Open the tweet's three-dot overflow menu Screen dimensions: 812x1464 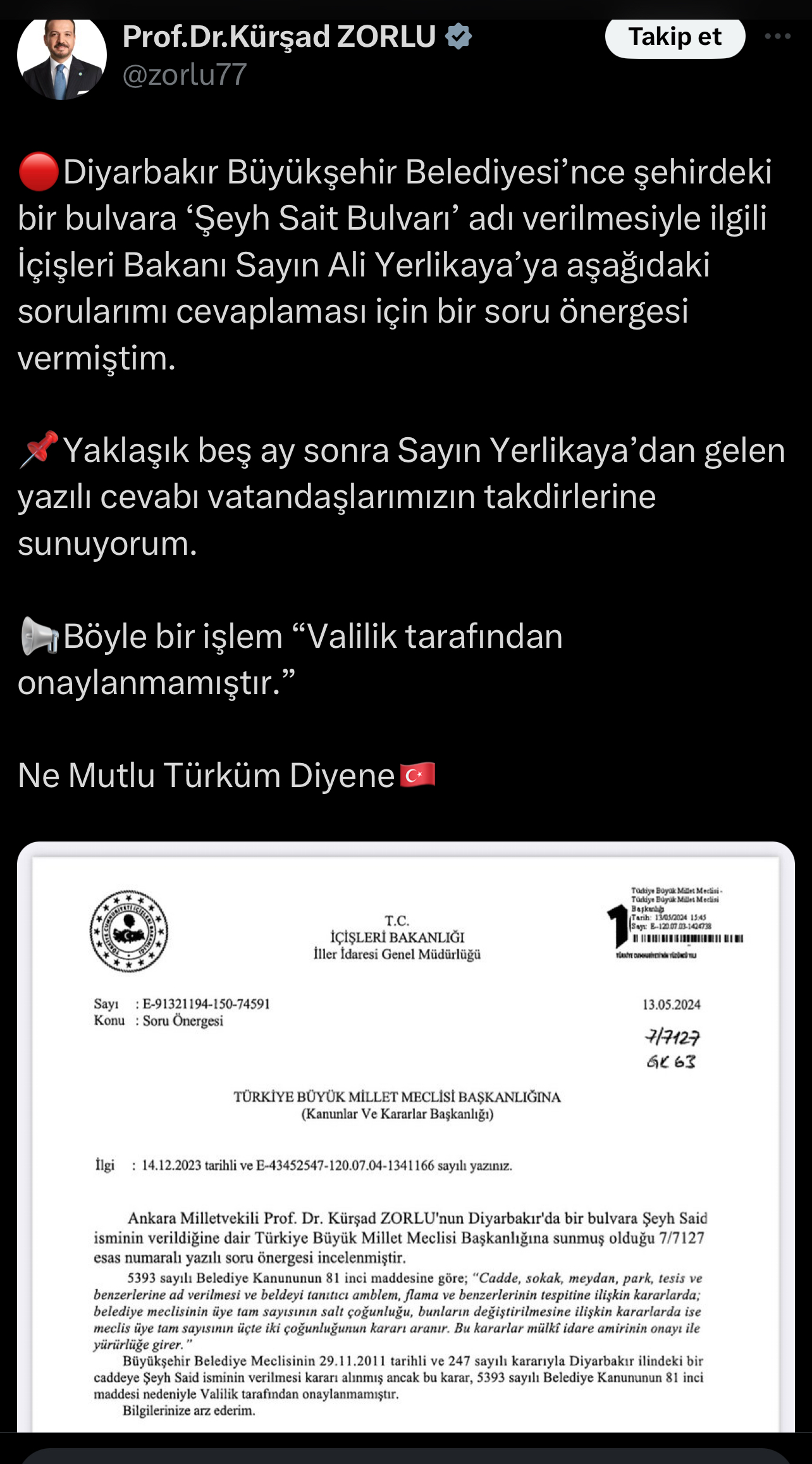point(777,37)
